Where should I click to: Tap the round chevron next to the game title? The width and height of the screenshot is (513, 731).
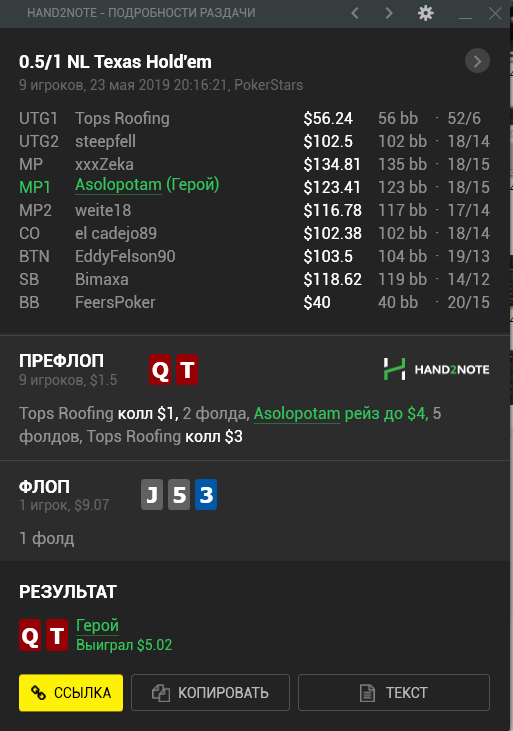(x=477, y=61)
